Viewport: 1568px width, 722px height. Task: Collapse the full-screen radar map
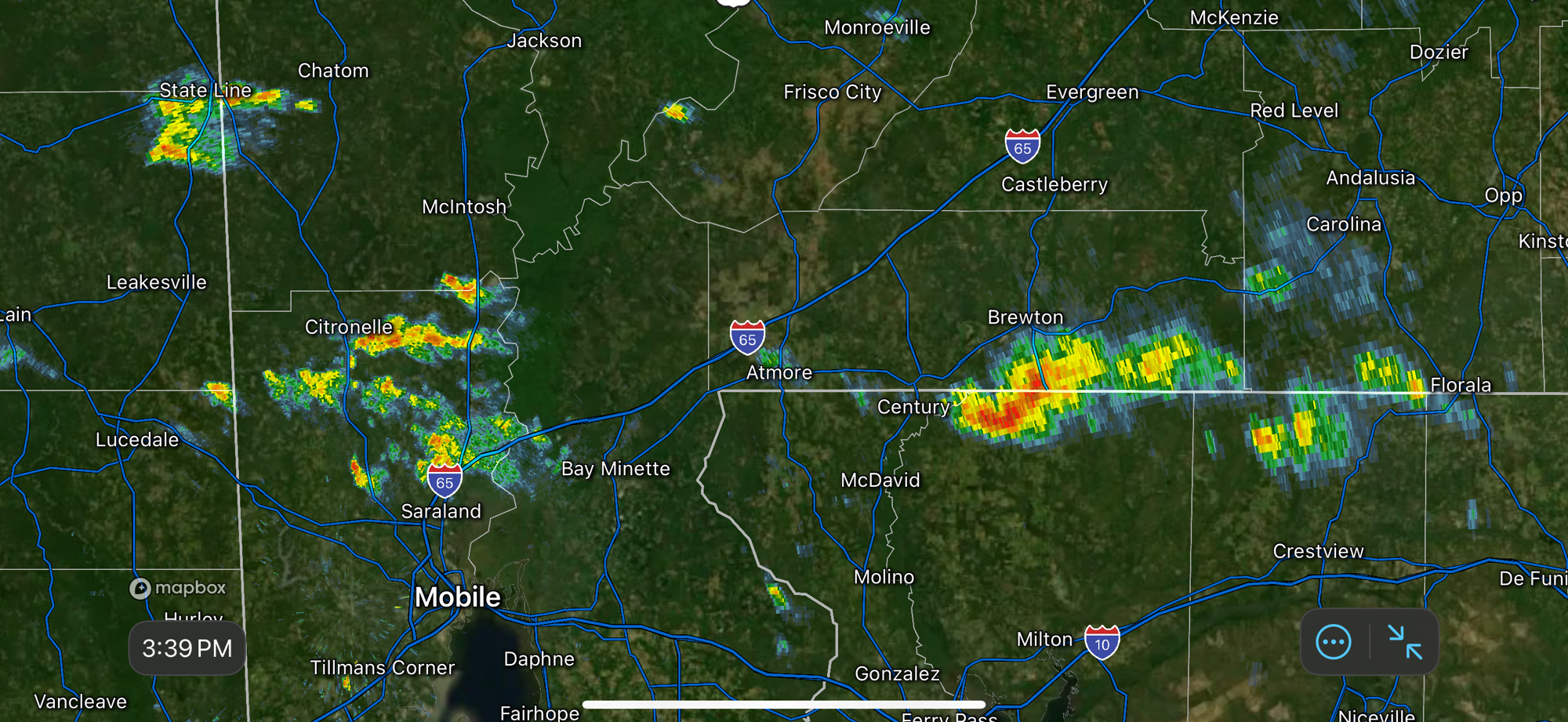click(1404, 642)
